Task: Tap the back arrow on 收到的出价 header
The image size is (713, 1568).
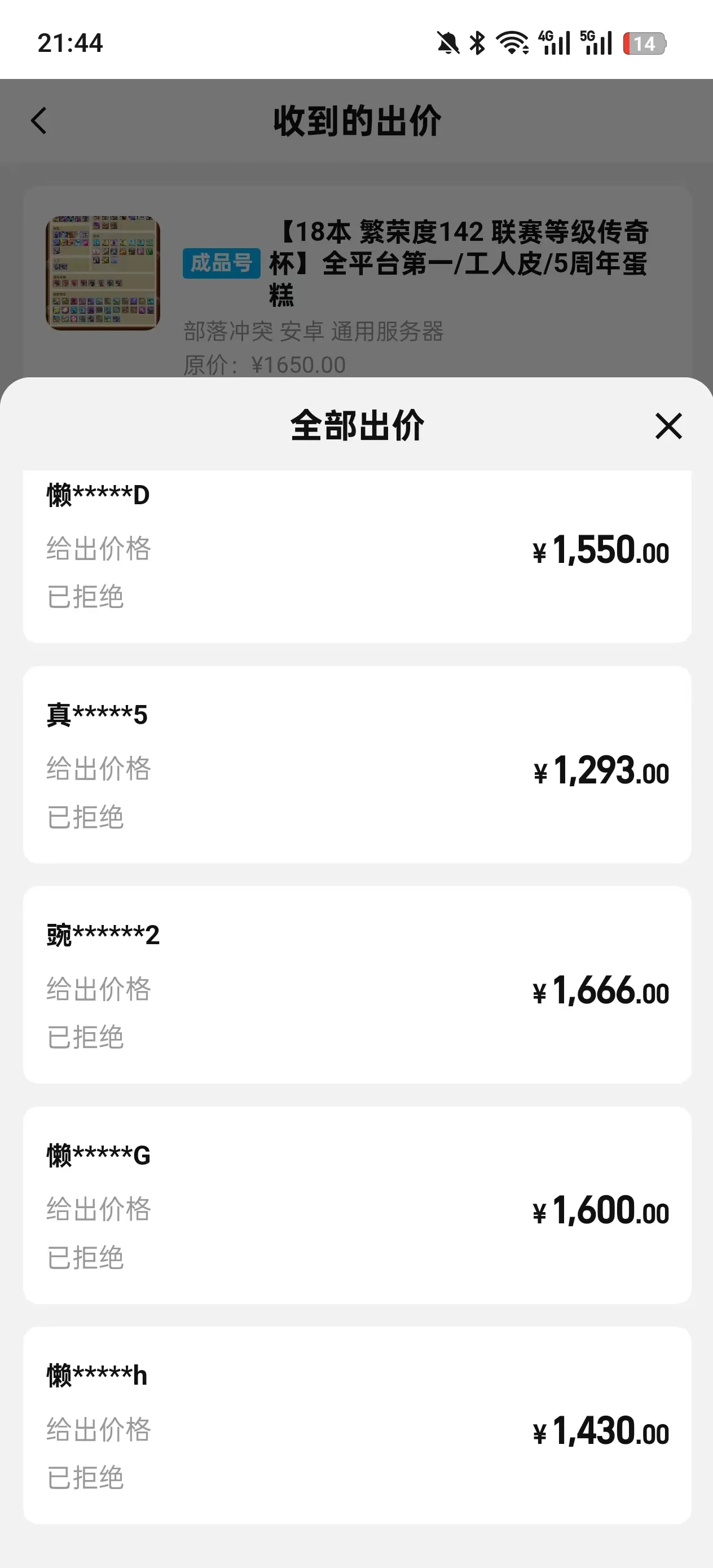Action: click(x=38, y=121)
